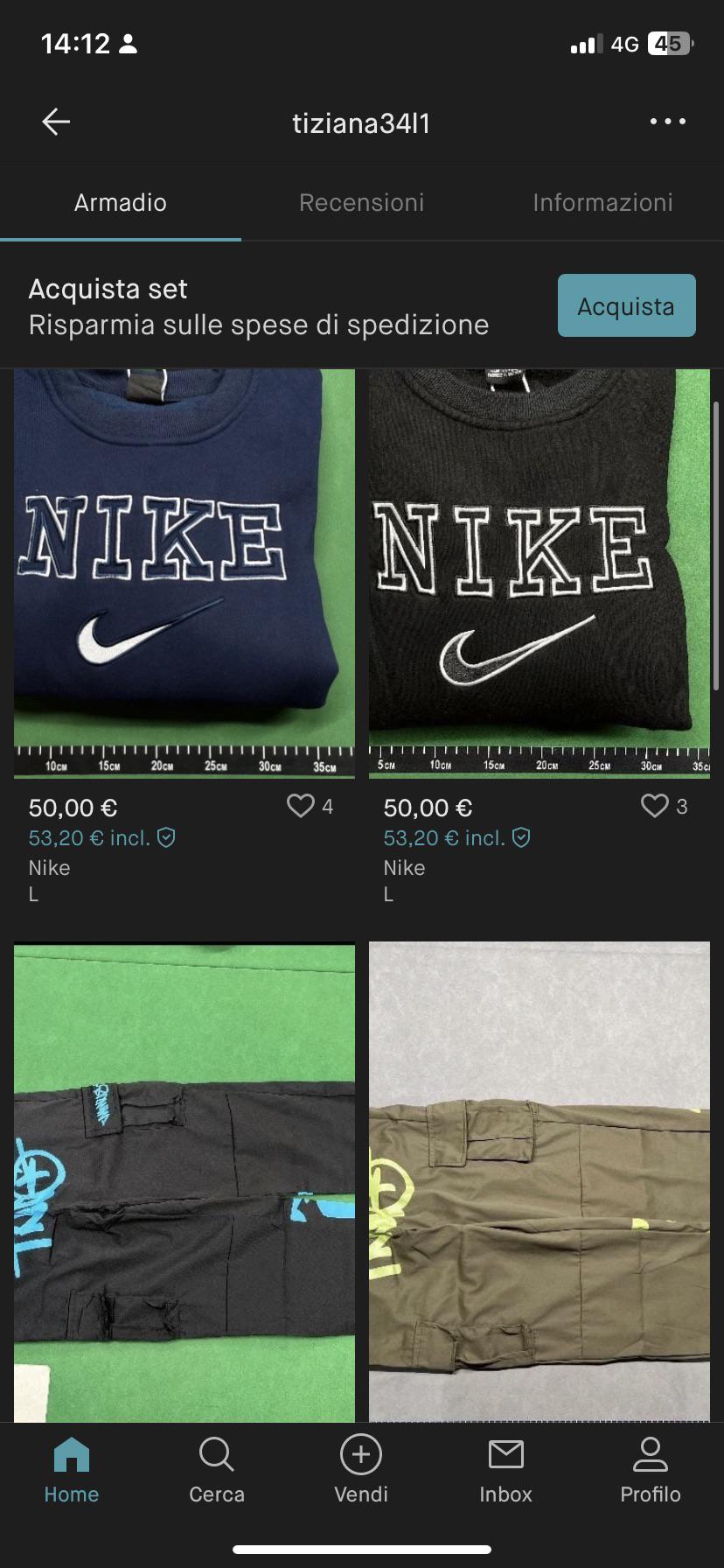724x1568 pixels.
Task: Open the Cerca search tab
Action: coord(217,1470)
